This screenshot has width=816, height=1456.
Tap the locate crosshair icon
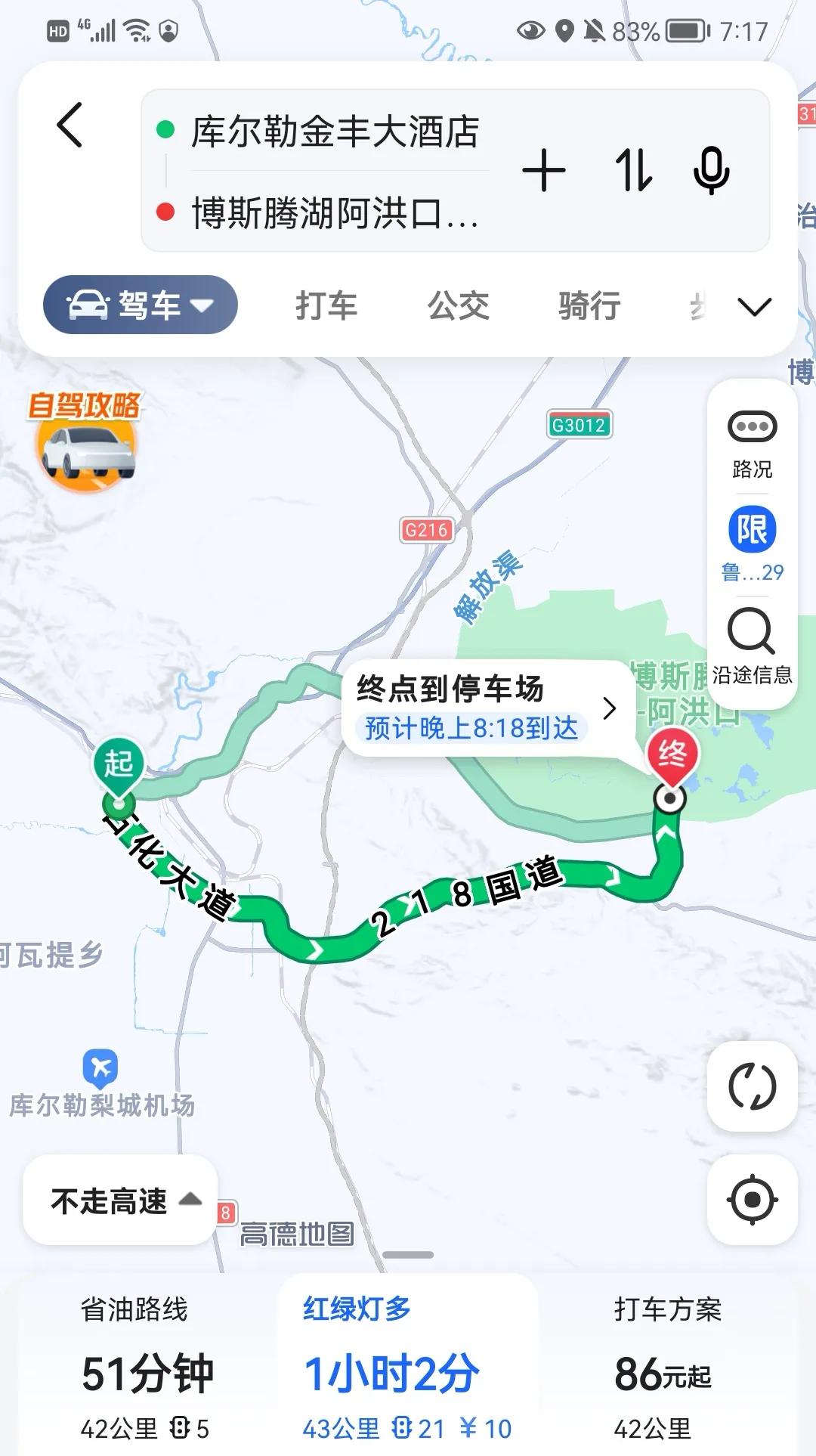[x=750, y=1200]
